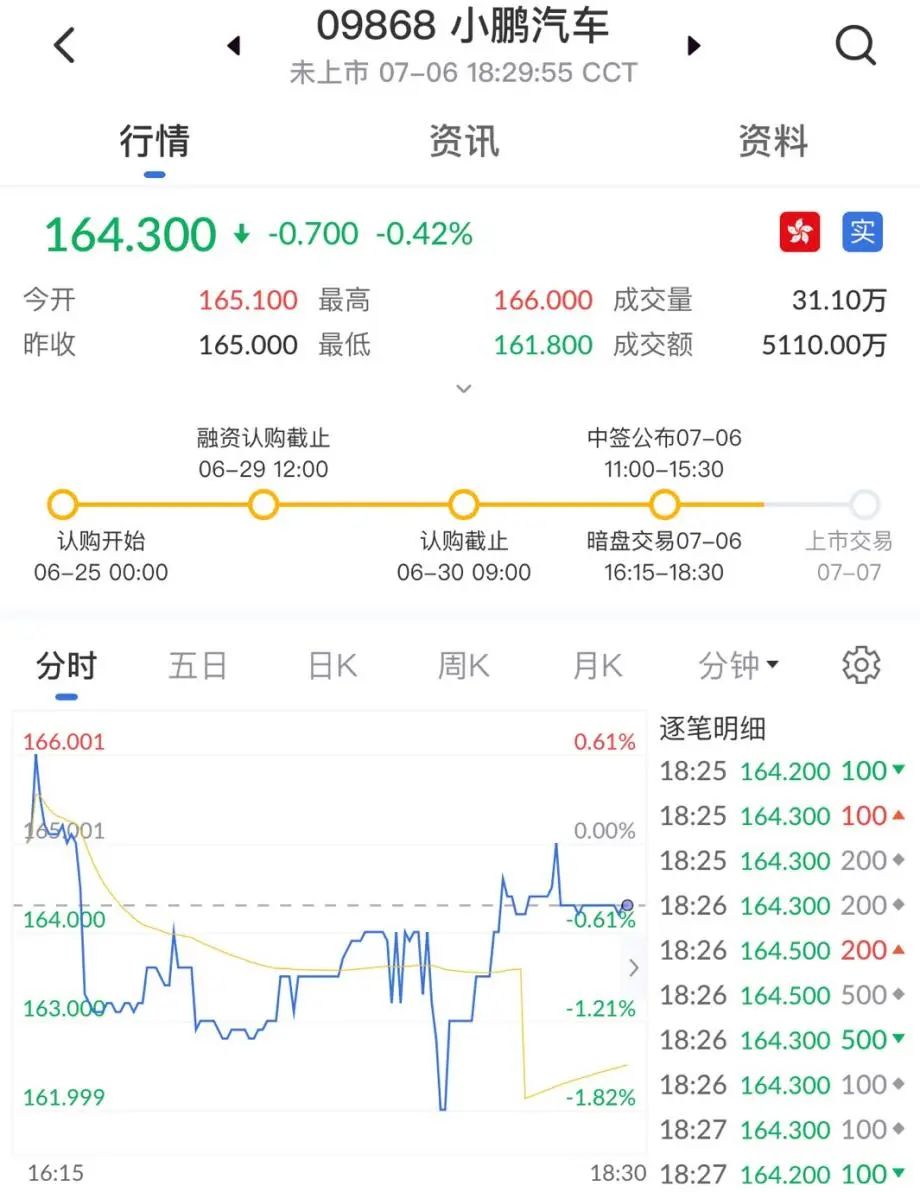The image size is (920, 1192).
Task: Open the 分钟 interval dropdown
Action: [x=739, y=666]
